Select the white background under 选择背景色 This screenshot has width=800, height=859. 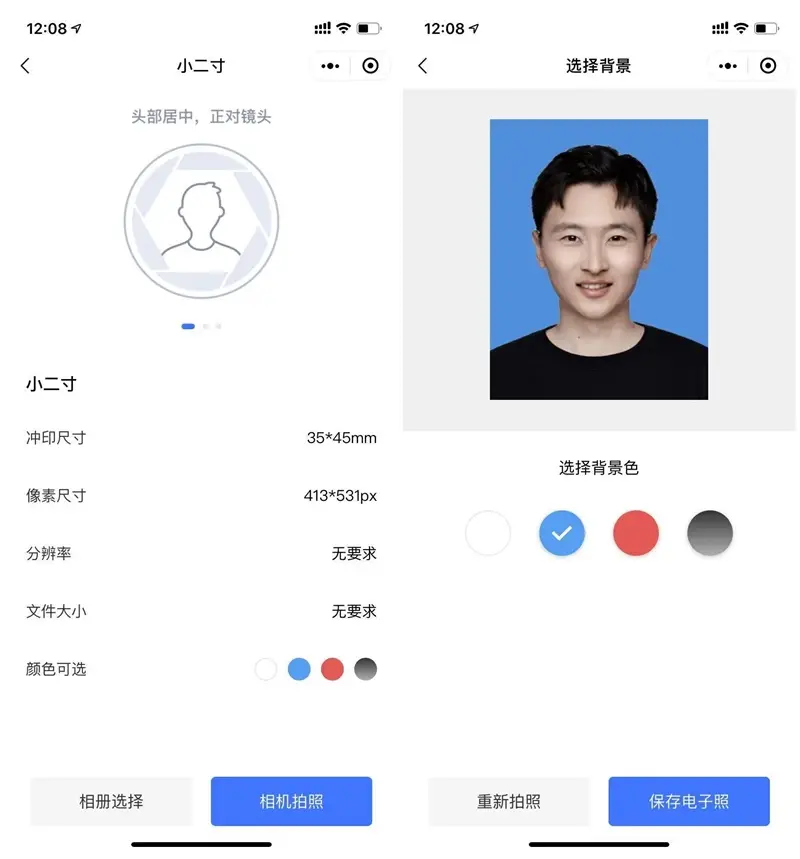point(488,533)
